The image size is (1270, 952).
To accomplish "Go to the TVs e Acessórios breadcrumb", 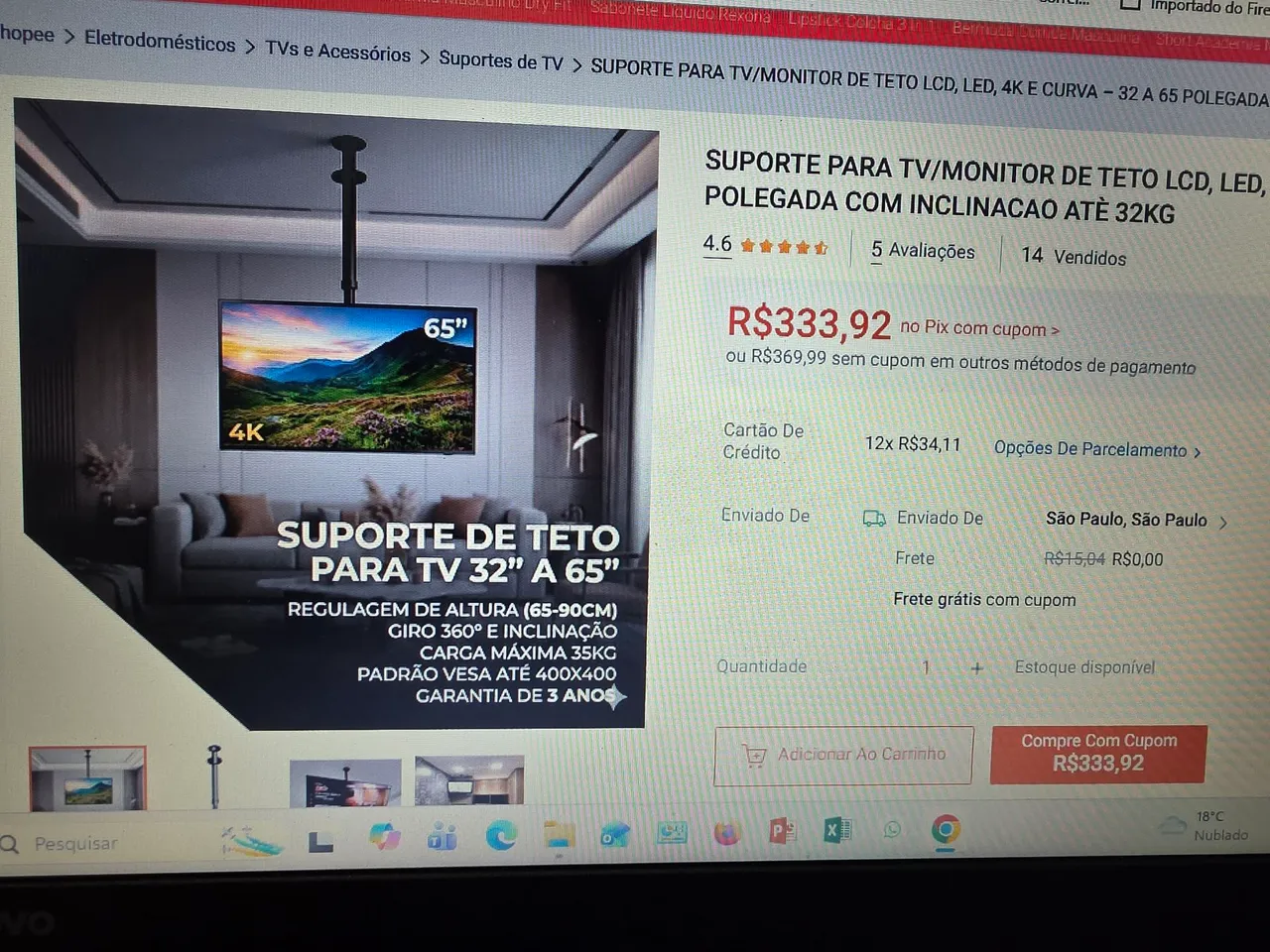I will tap(337, 52).
